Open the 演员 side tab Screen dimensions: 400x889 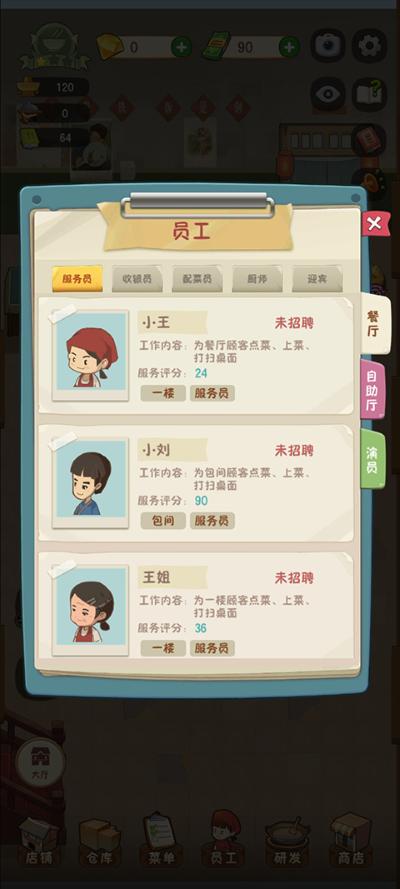(373, 459)
